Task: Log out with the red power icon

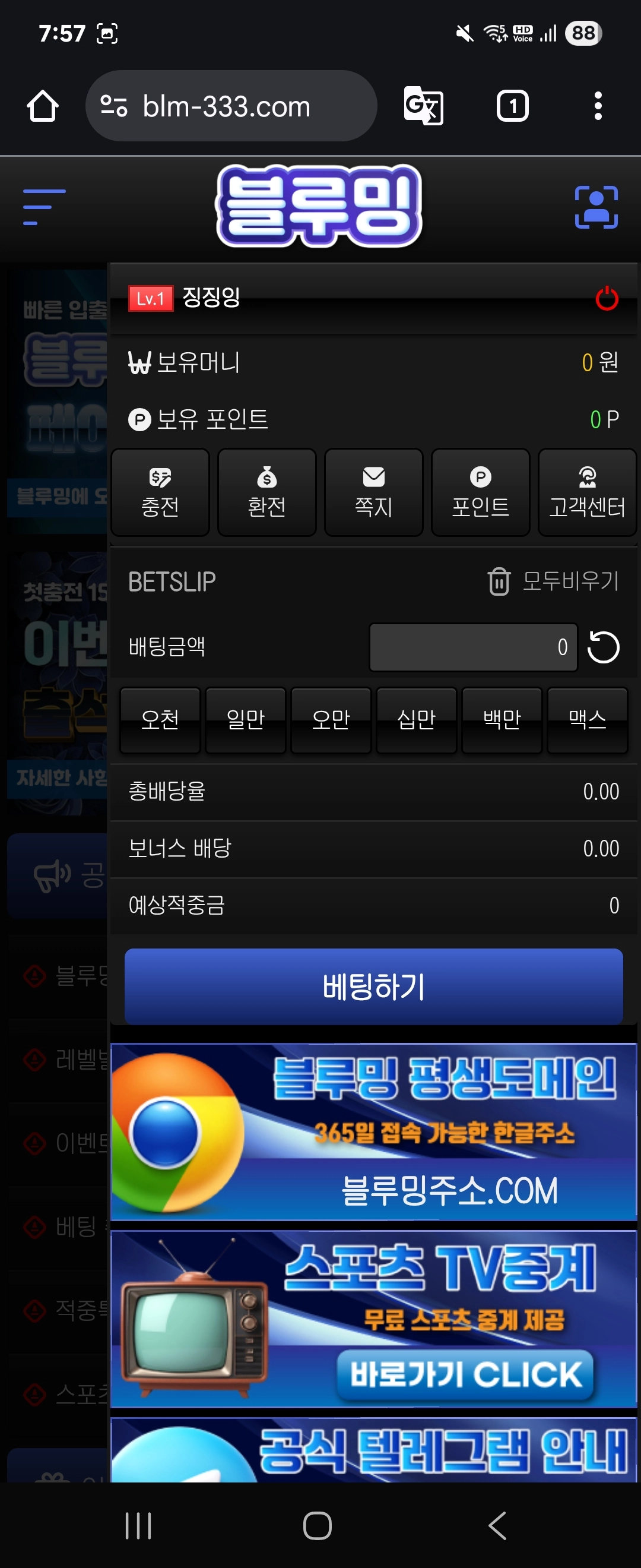Action: [607, 298]
